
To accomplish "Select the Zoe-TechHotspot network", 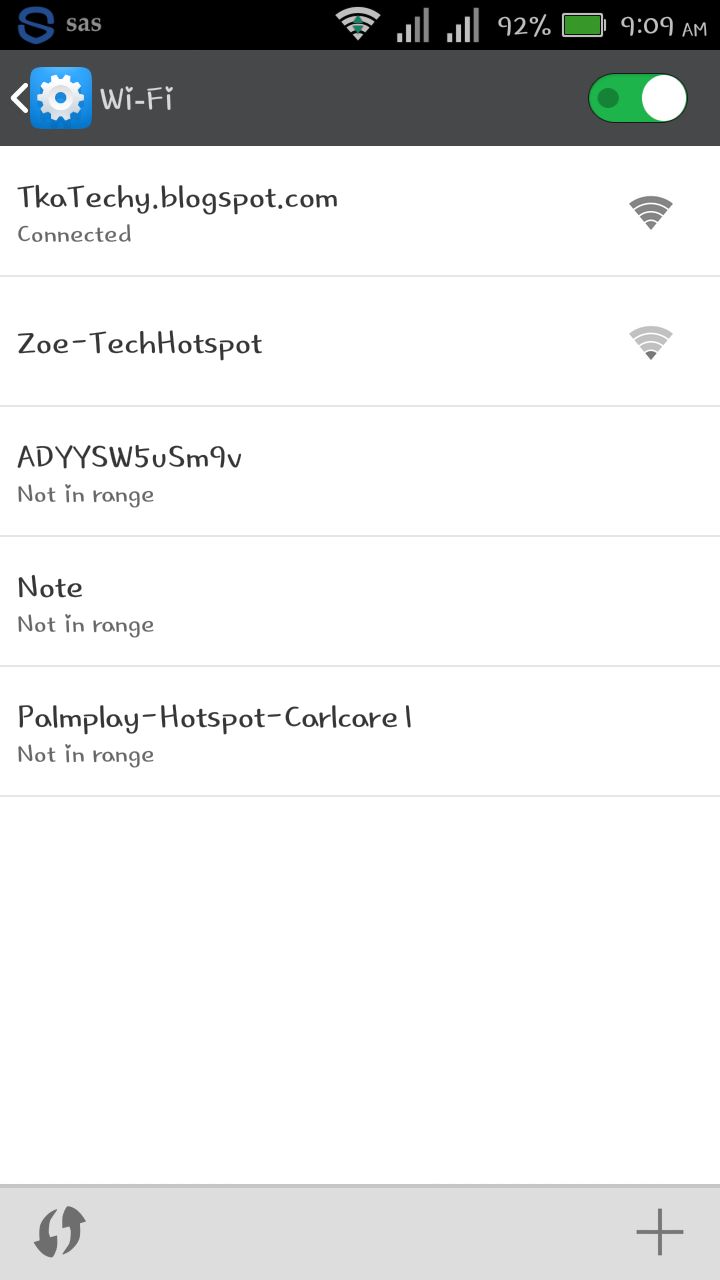I will point(300,343).
